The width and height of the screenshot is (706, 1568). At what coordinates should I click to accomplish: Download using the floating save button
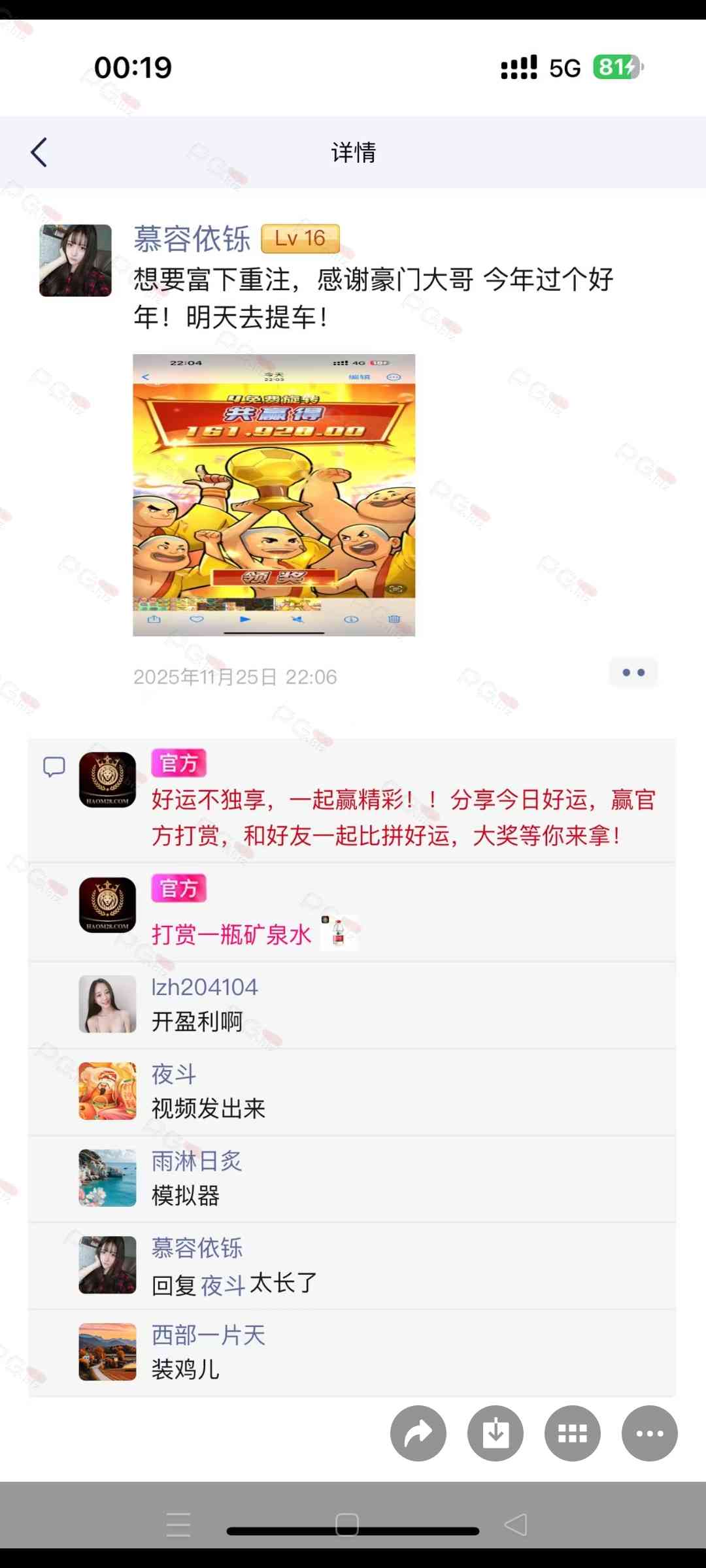tap(496, 1433)
